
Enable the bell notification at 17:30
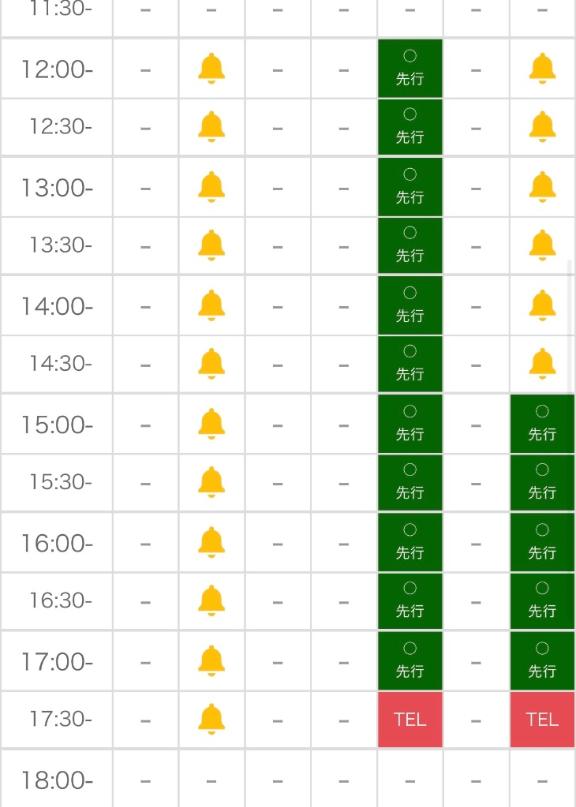pos(212,719)
